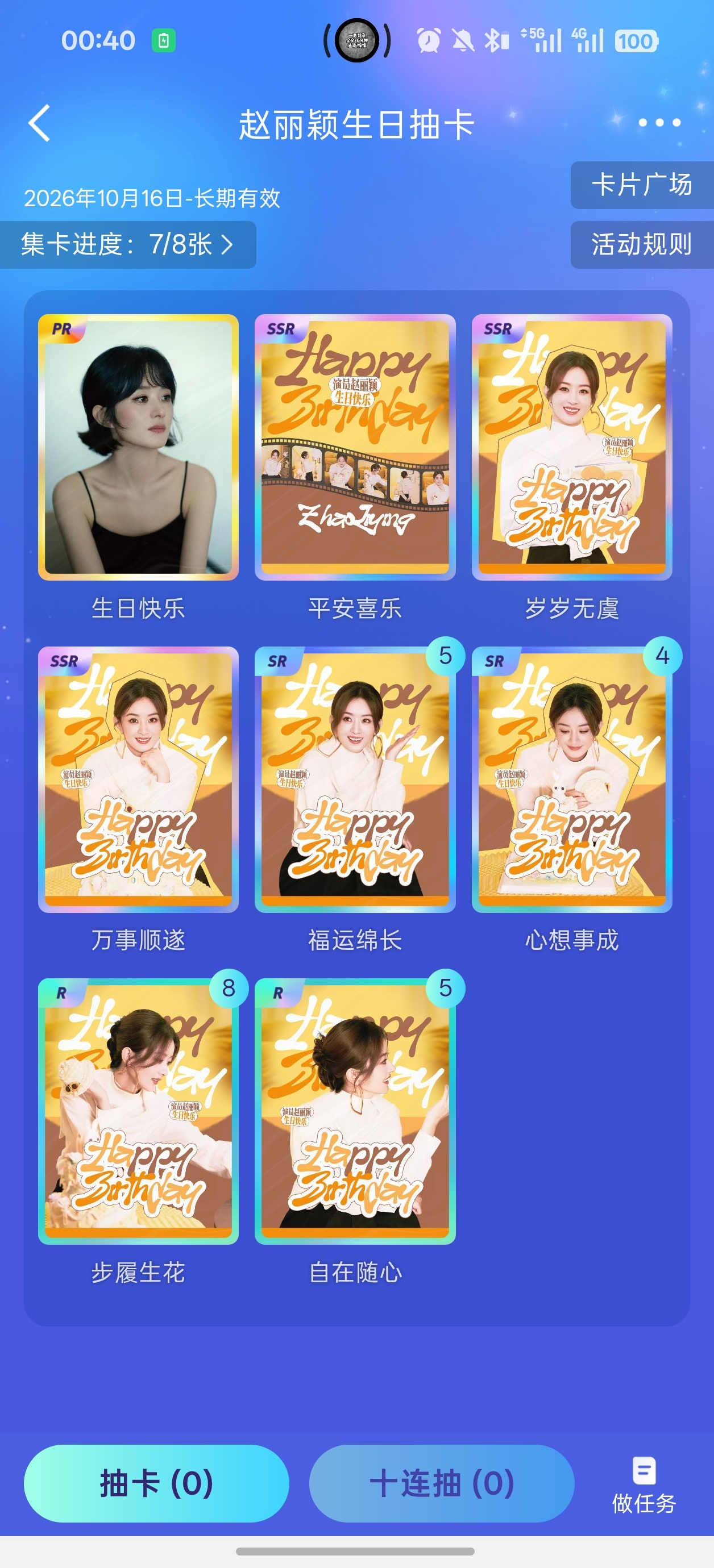
Task: Select the 自在随心 R card
Action: click(355, 1111)
